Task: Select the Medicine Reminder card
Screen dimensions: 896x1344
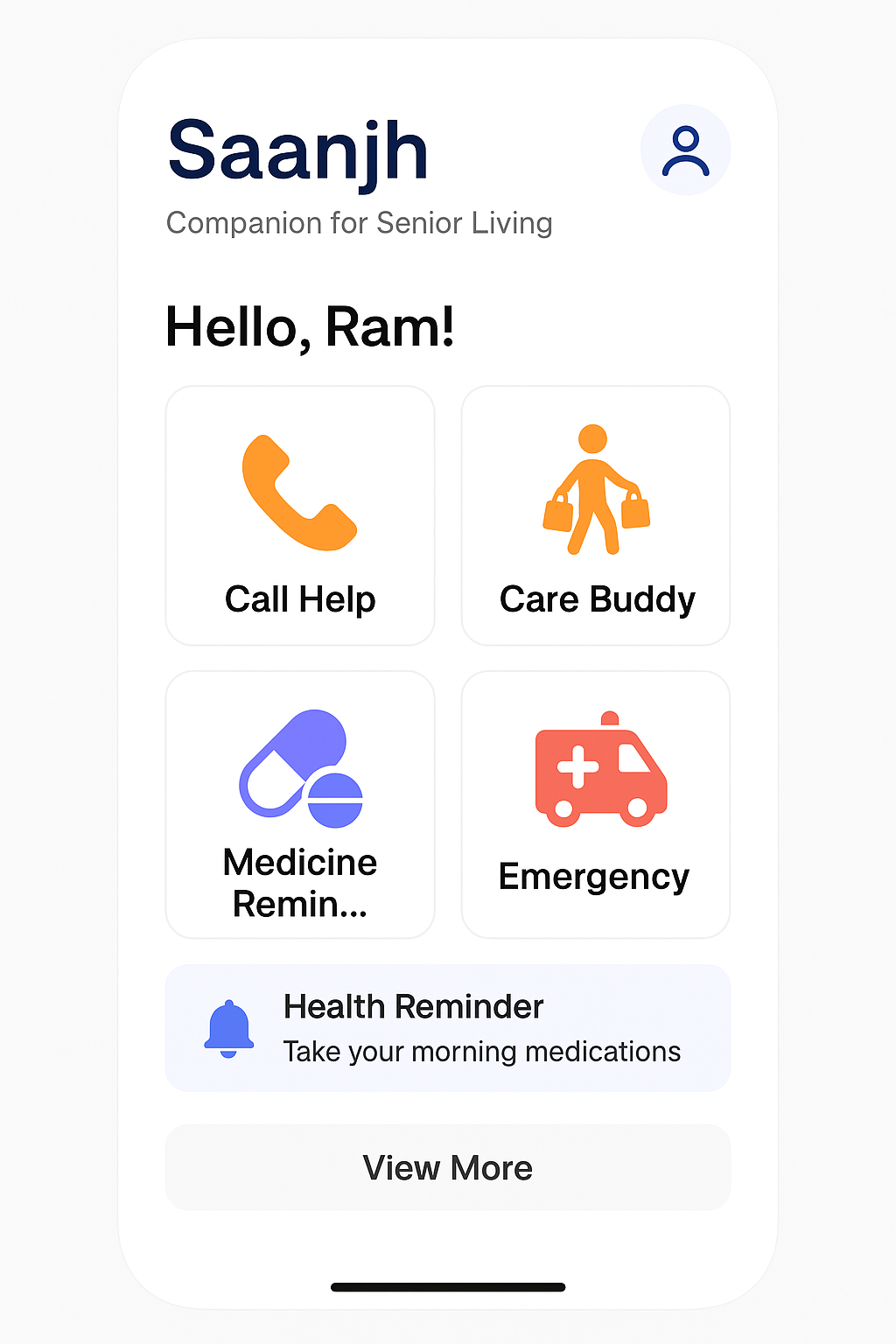Action: click(x=300, y=804)
